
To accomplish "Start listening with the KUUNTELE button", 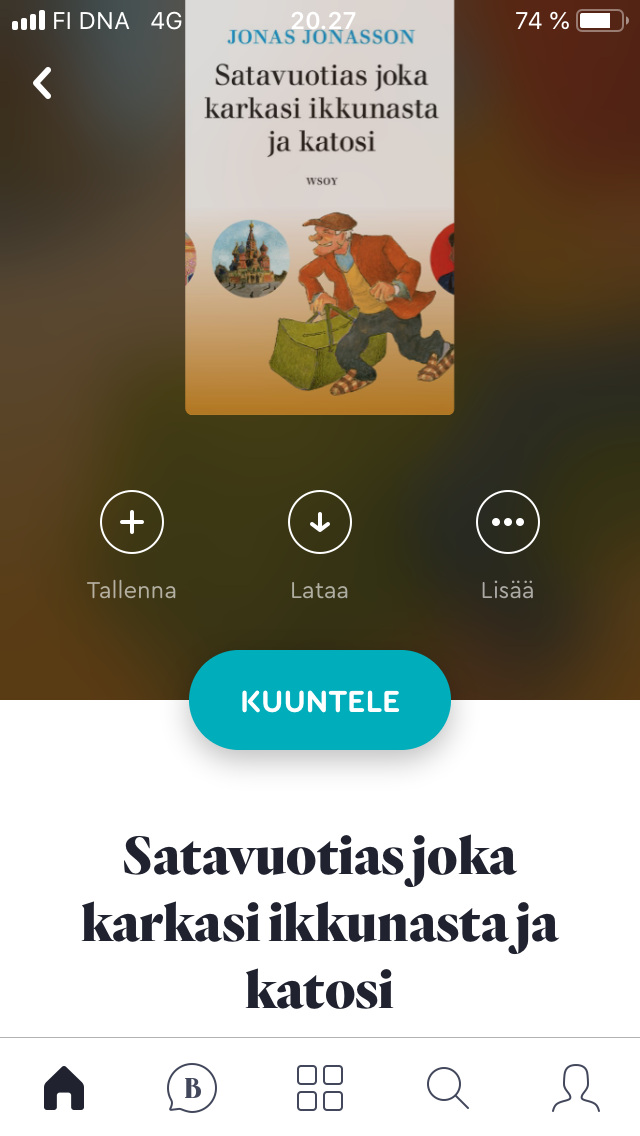I will (320, 700).
